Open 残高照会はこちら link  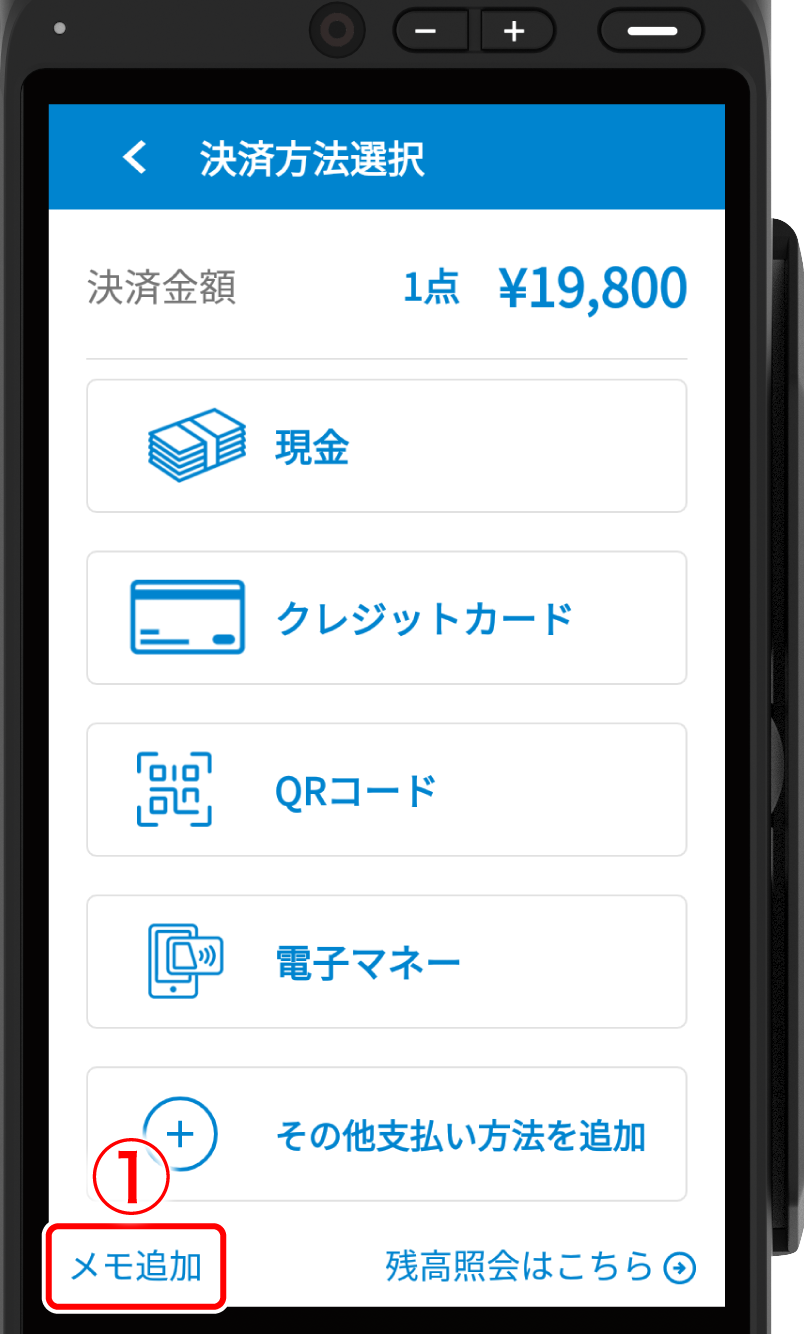[540, 1268]
